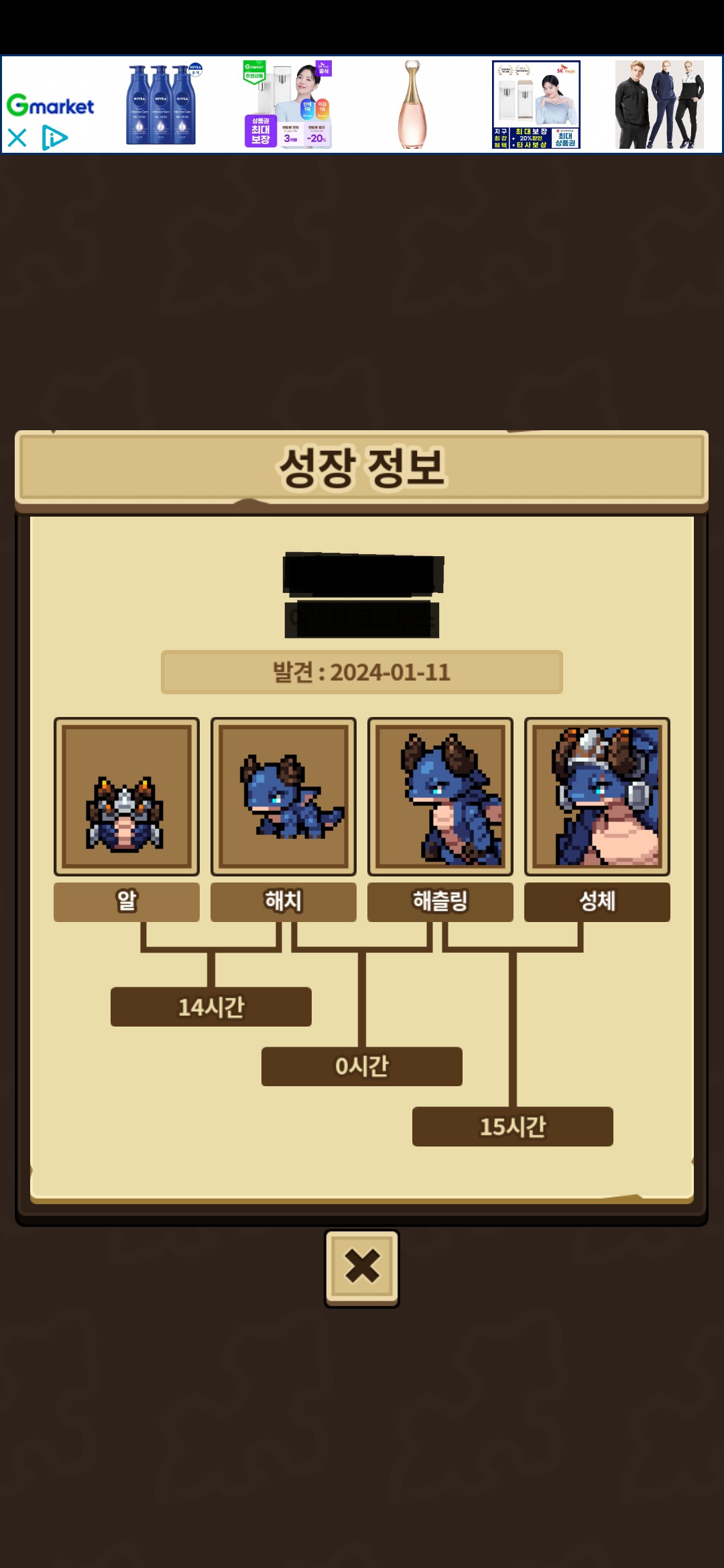Close the 성장 정보 dialog
The height and width of the screenshot is (1568, 724).
click(x=362, y=1266)
